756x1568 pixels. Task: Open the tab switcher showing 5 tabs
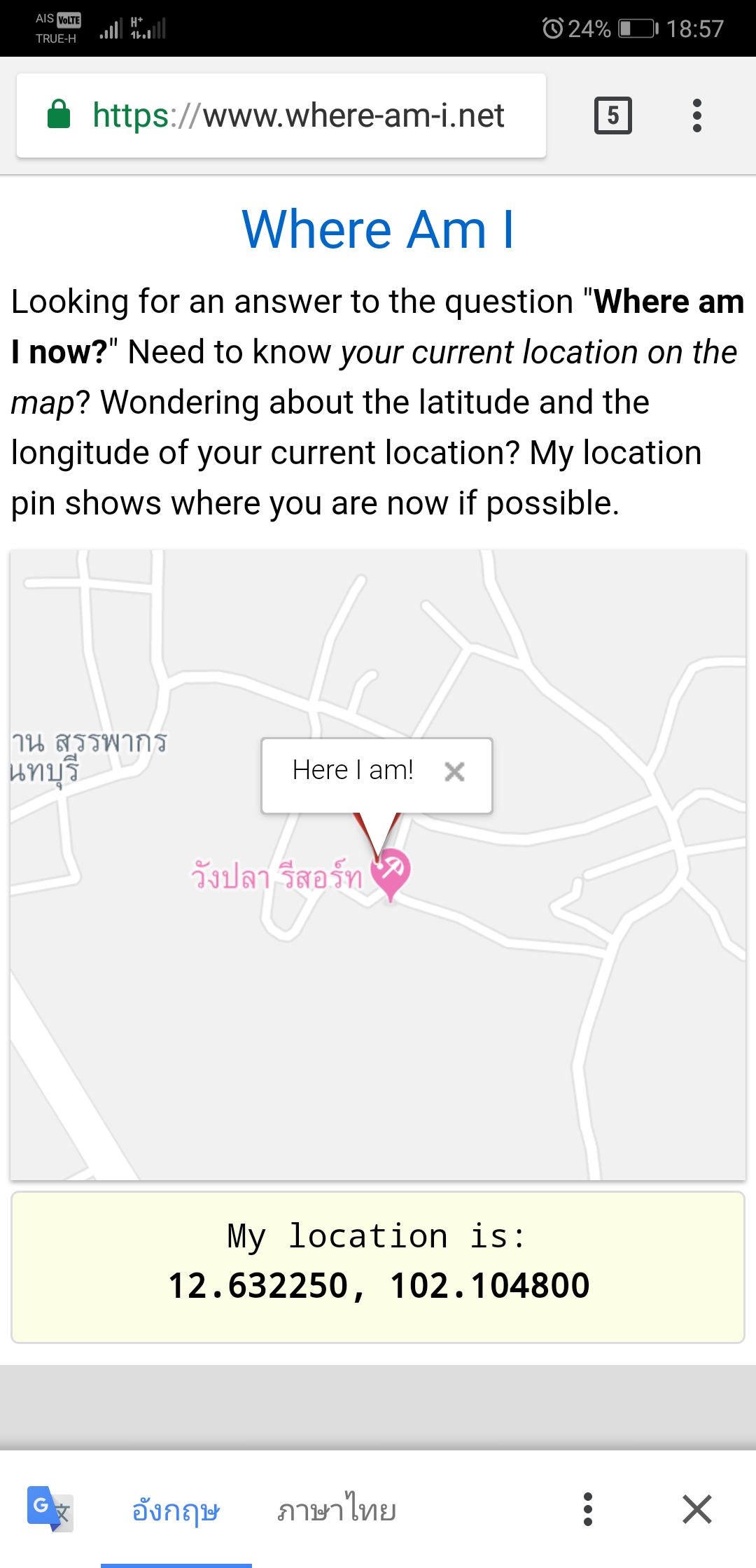pyautogui.click(x=613, y=115)
